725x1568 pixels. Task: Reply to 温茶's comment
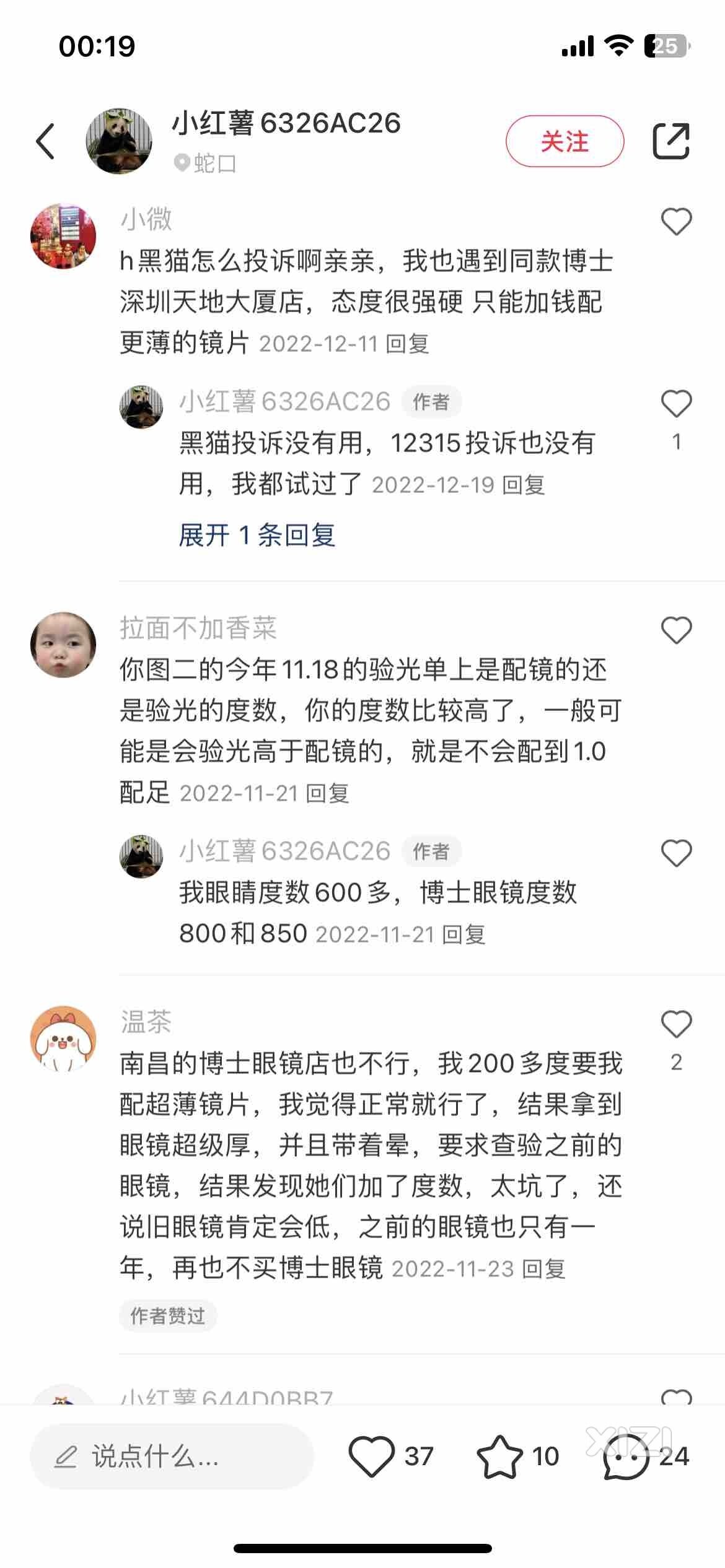tap(543, 1269)
